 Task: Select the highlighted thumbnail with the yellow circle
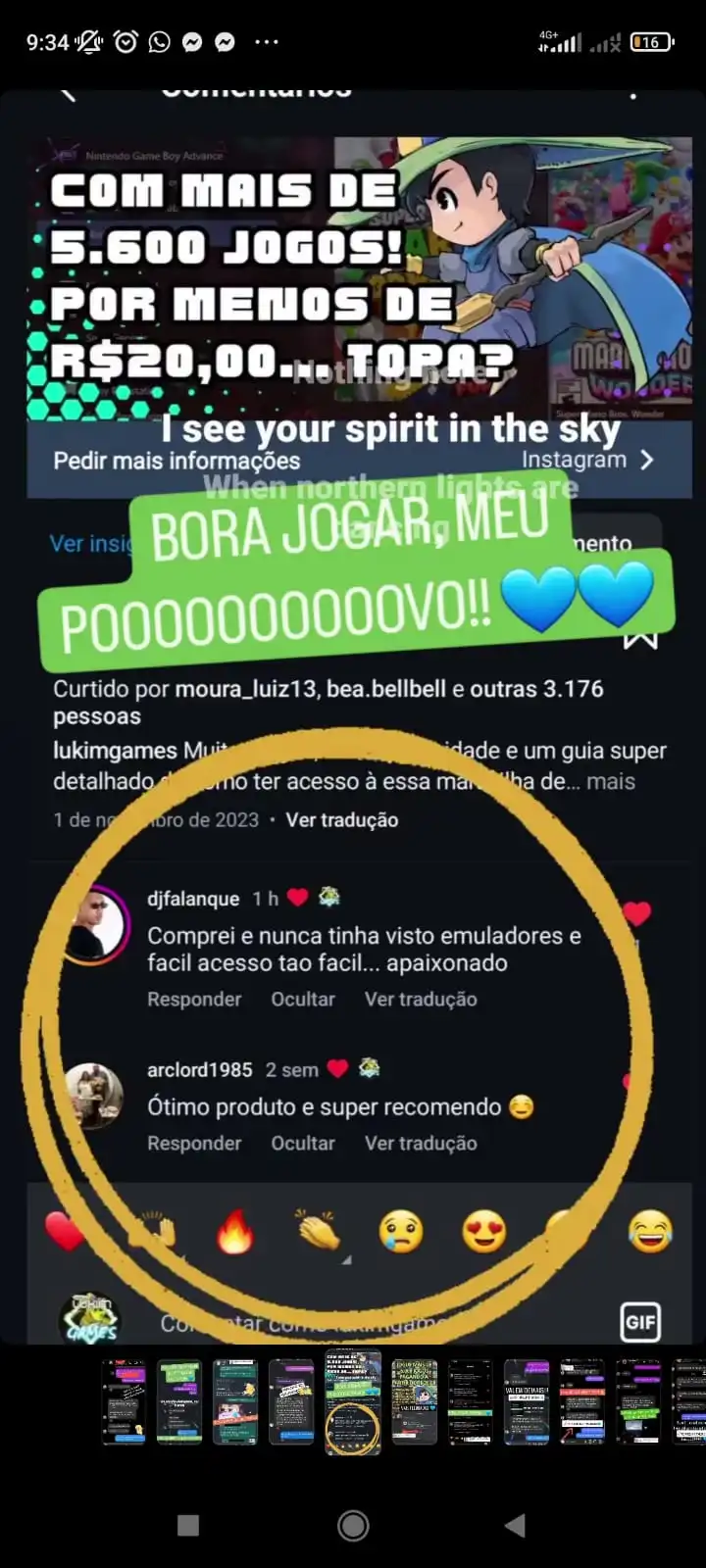353,1401
